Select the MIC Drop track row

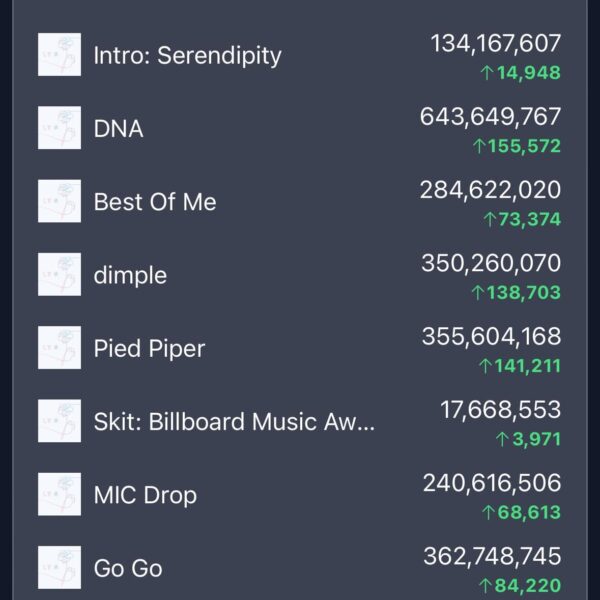[x=145, y=495]
